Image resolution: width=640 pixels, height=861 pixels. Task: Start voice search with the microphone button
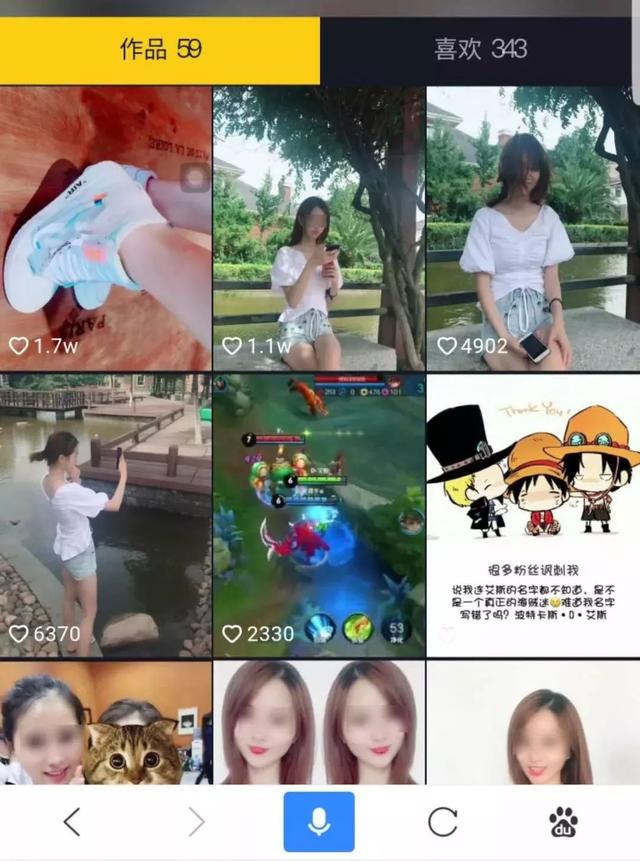(x=319, y=822)
